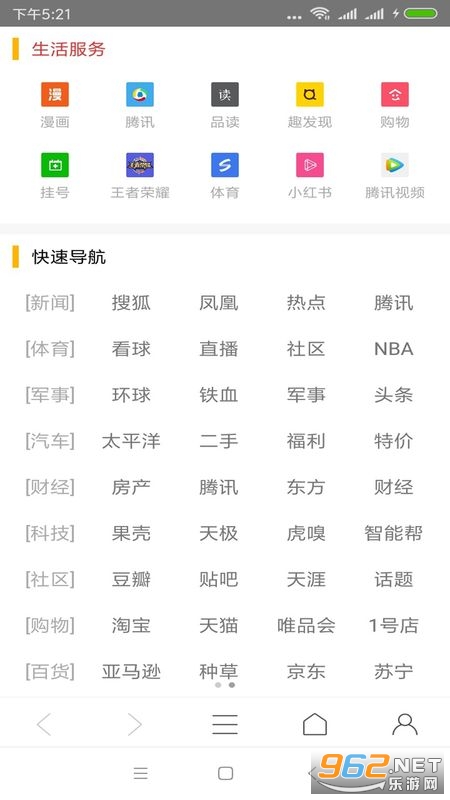Open the 搜狐 news link
This screenshot has height=800, width=450.
131,303
